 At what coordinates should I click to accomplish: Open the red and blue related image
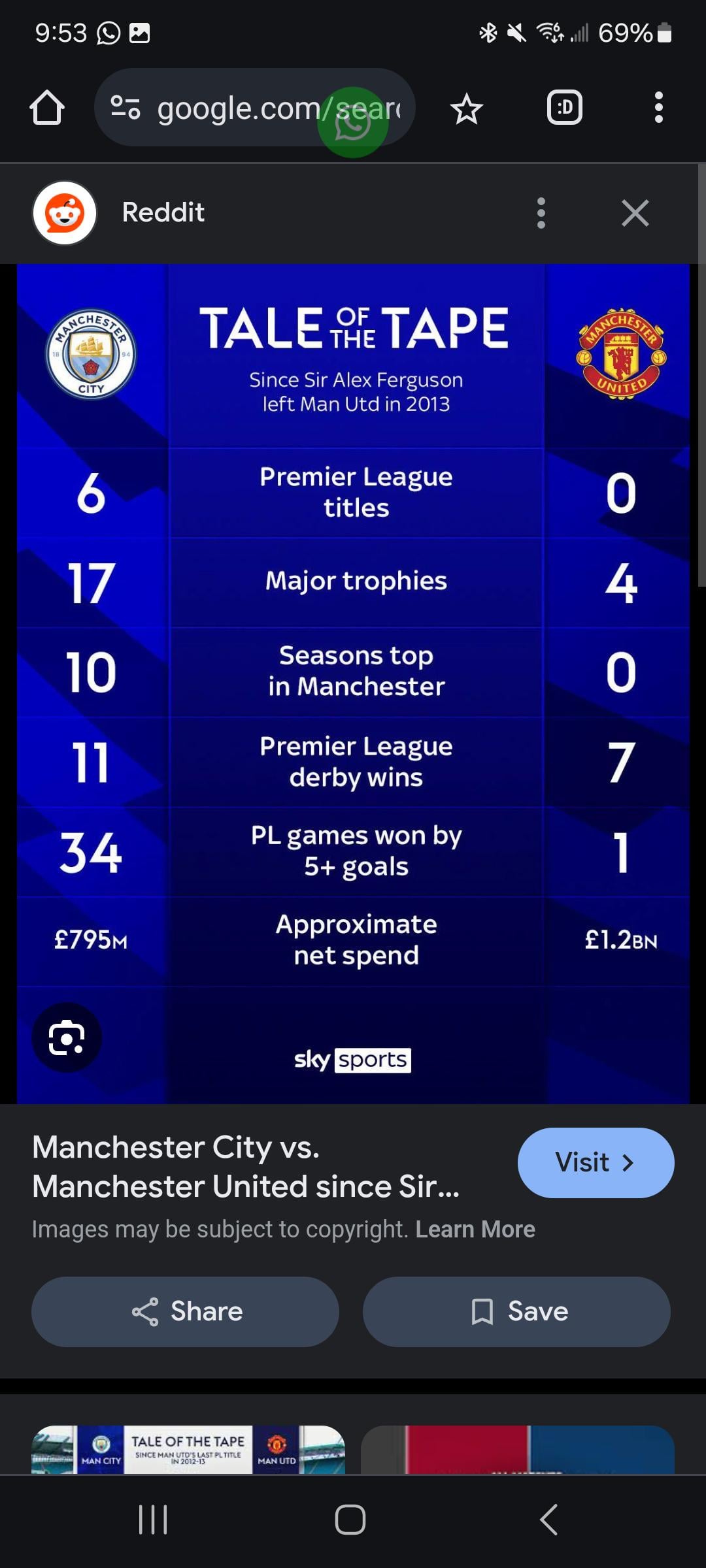pyautogui.click(x=517, y=1449)
